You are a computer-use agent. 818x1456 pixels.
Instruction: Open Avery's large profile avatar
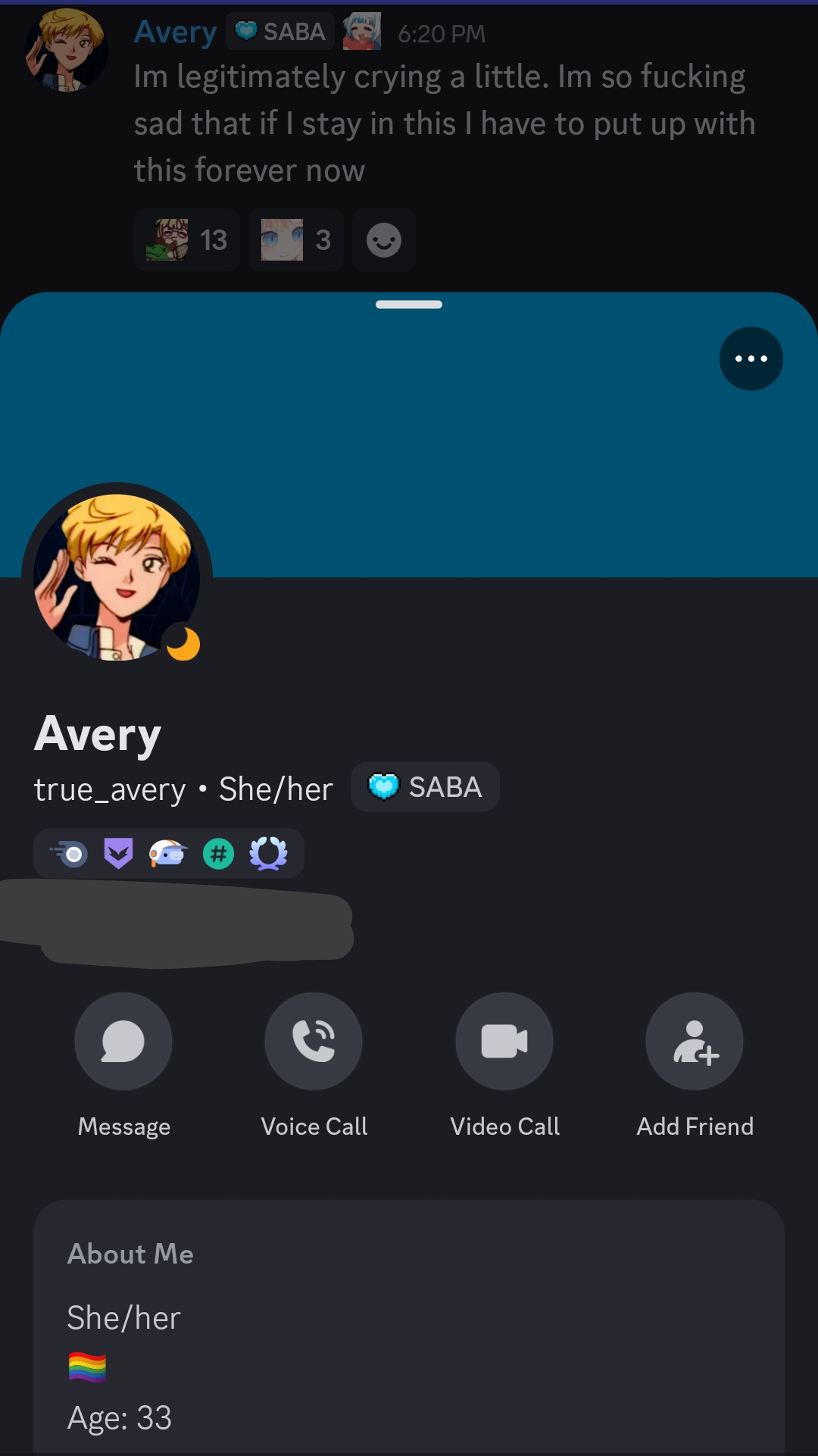pos(117,577)
